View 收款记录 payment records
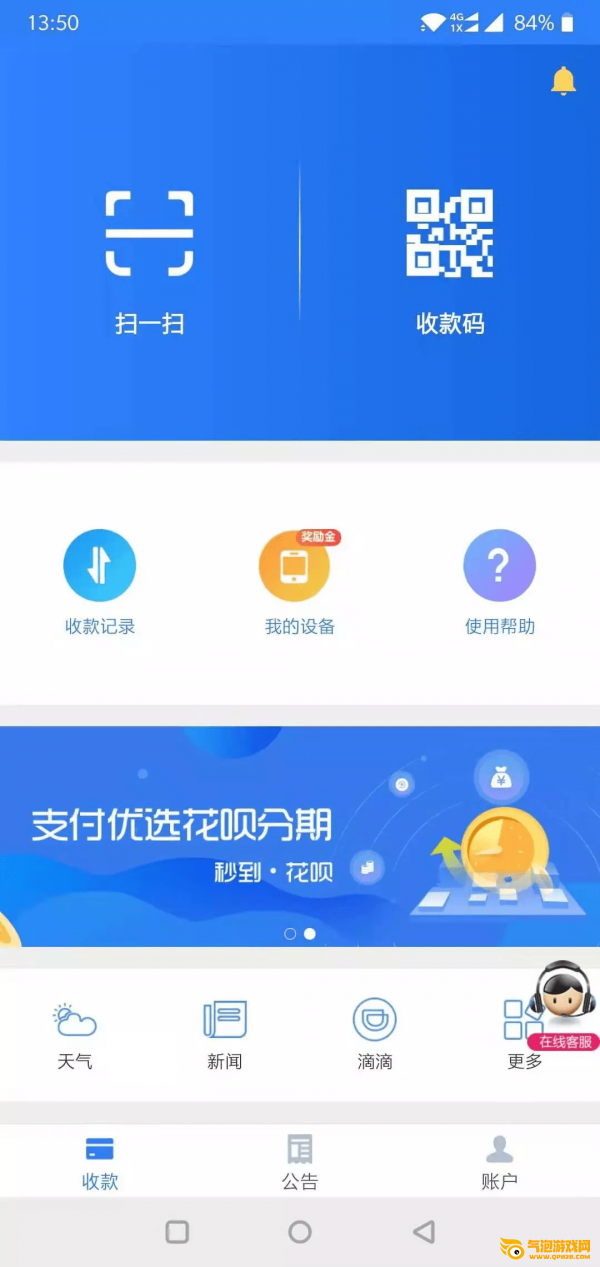The image size is (600, 1267). (x=99, y=582)
